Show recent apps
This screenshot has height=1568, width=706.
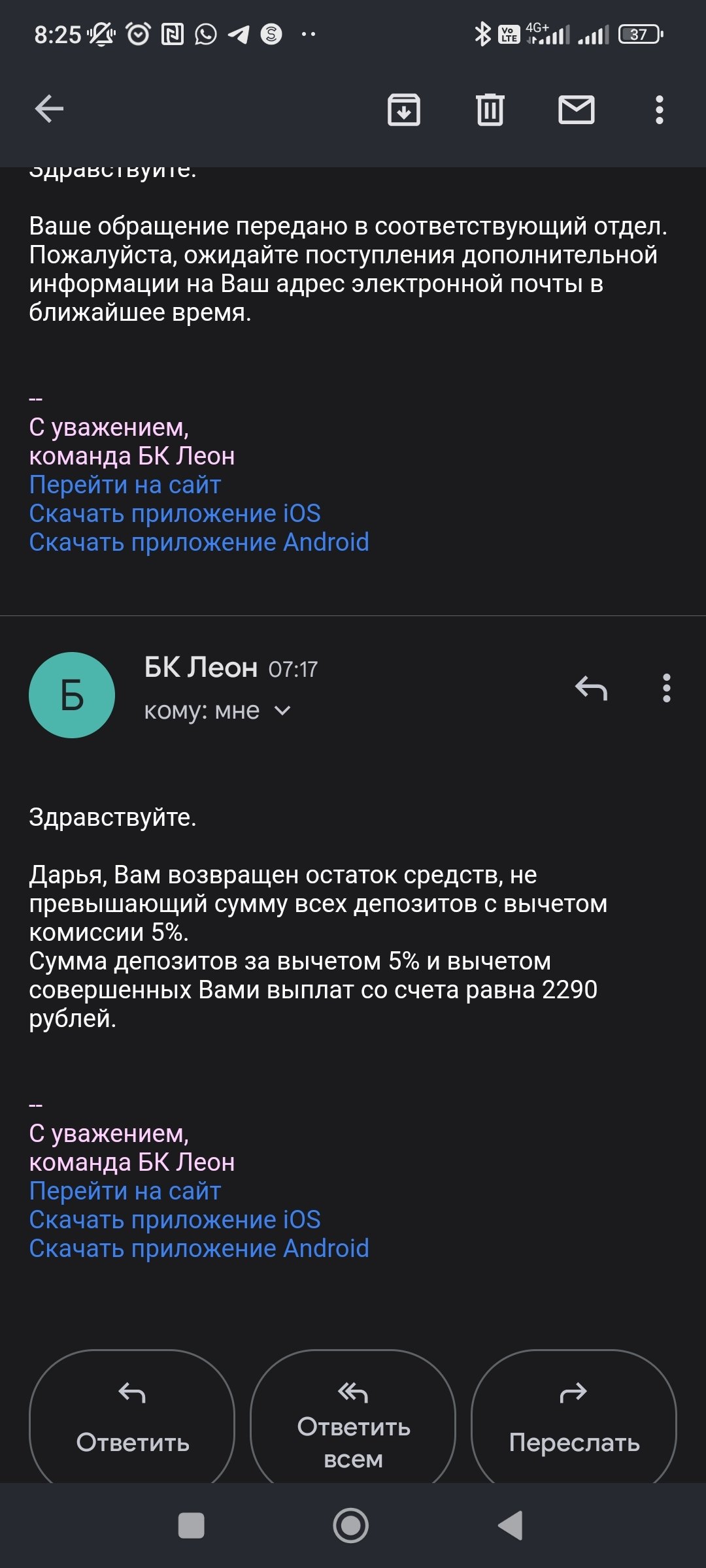(x=191, y=1526)
